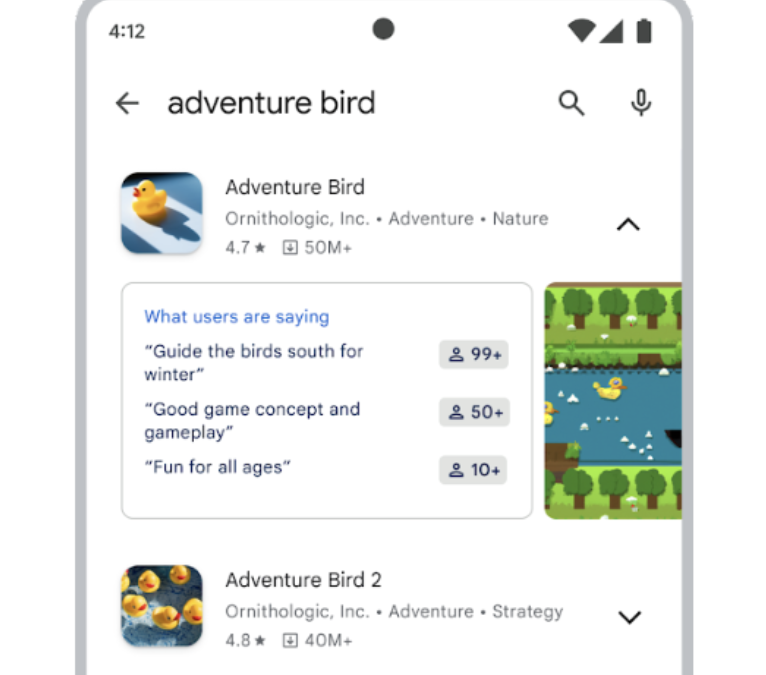Expand details for Adventure Bird 2
Viewport: 766px width, 675px height.
629,617
